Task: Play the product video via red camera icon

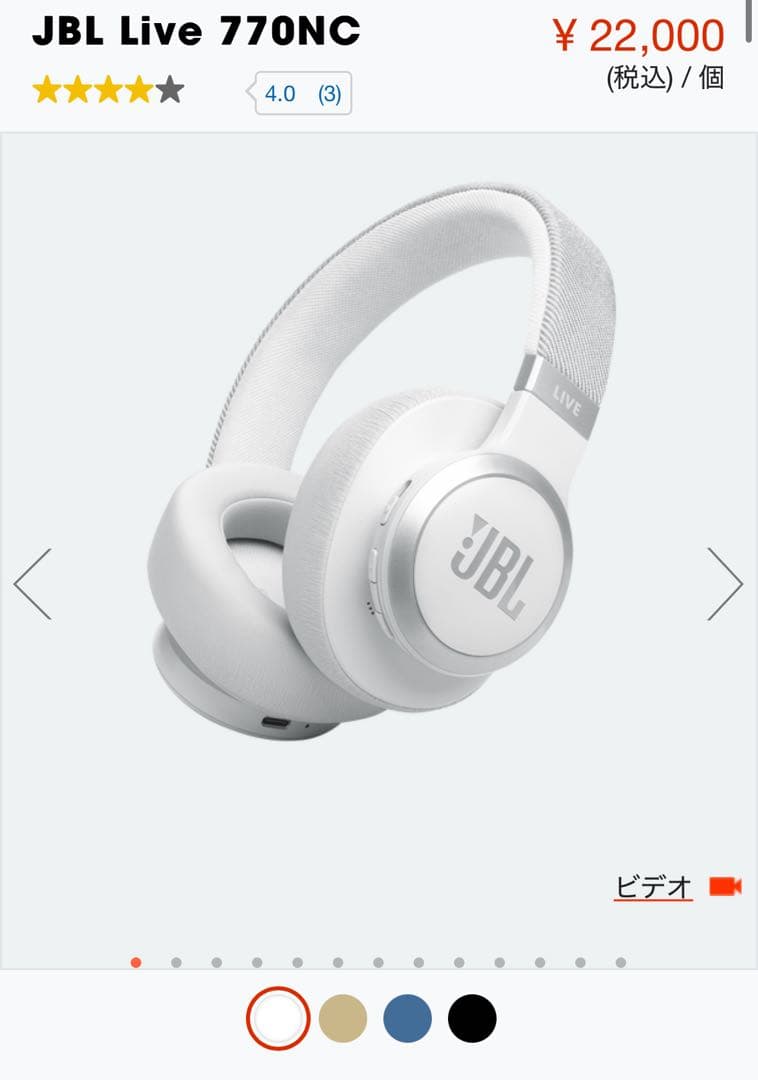Action: coord(724,885)
